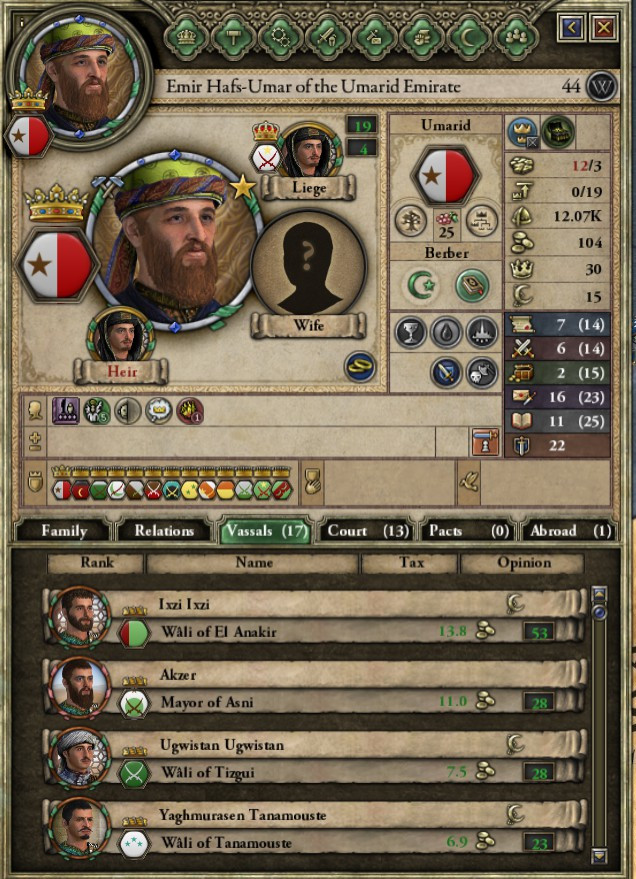Sort vassals by Tax column
Viewport: 636px width, 879px height.
409,562
